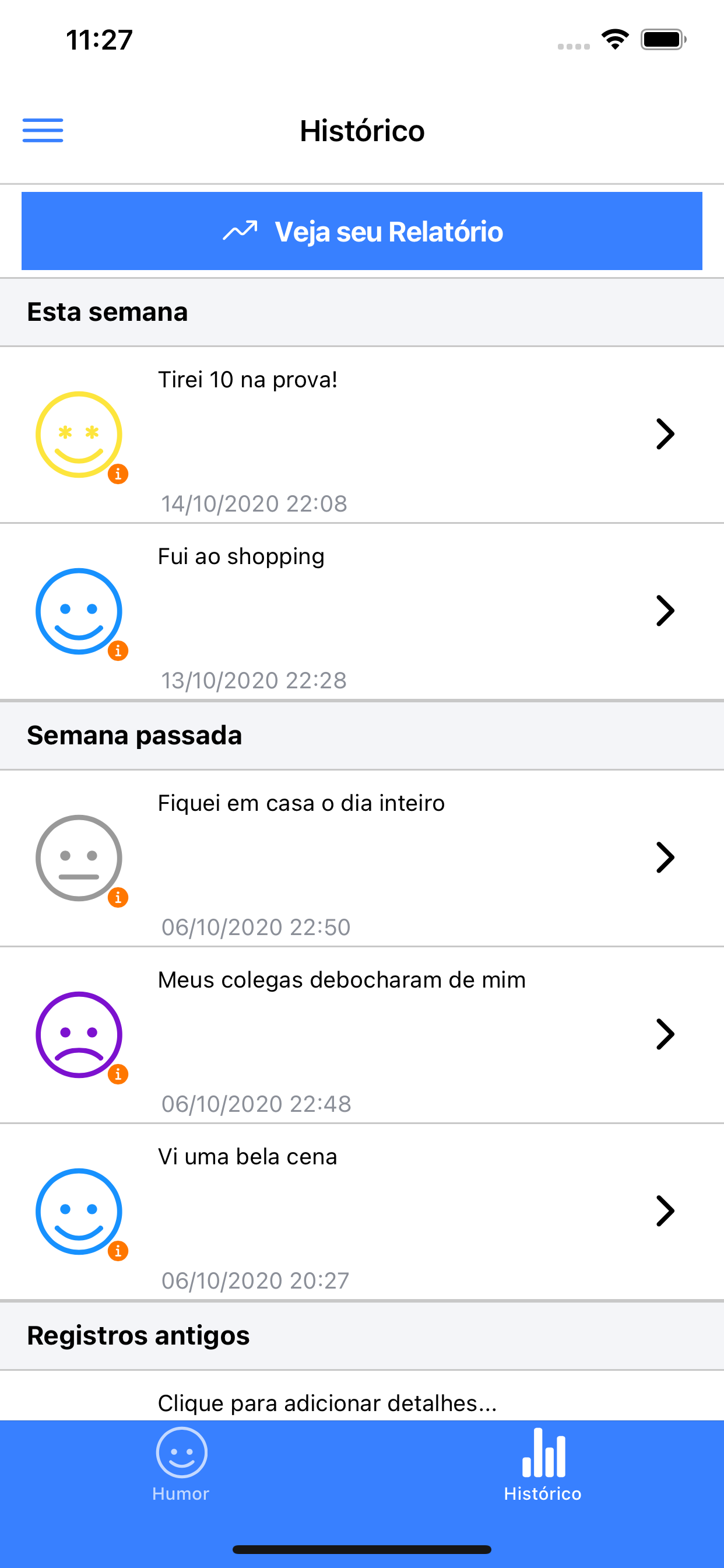Tap the info badge on the yellow smiley

tap(118, 475)
